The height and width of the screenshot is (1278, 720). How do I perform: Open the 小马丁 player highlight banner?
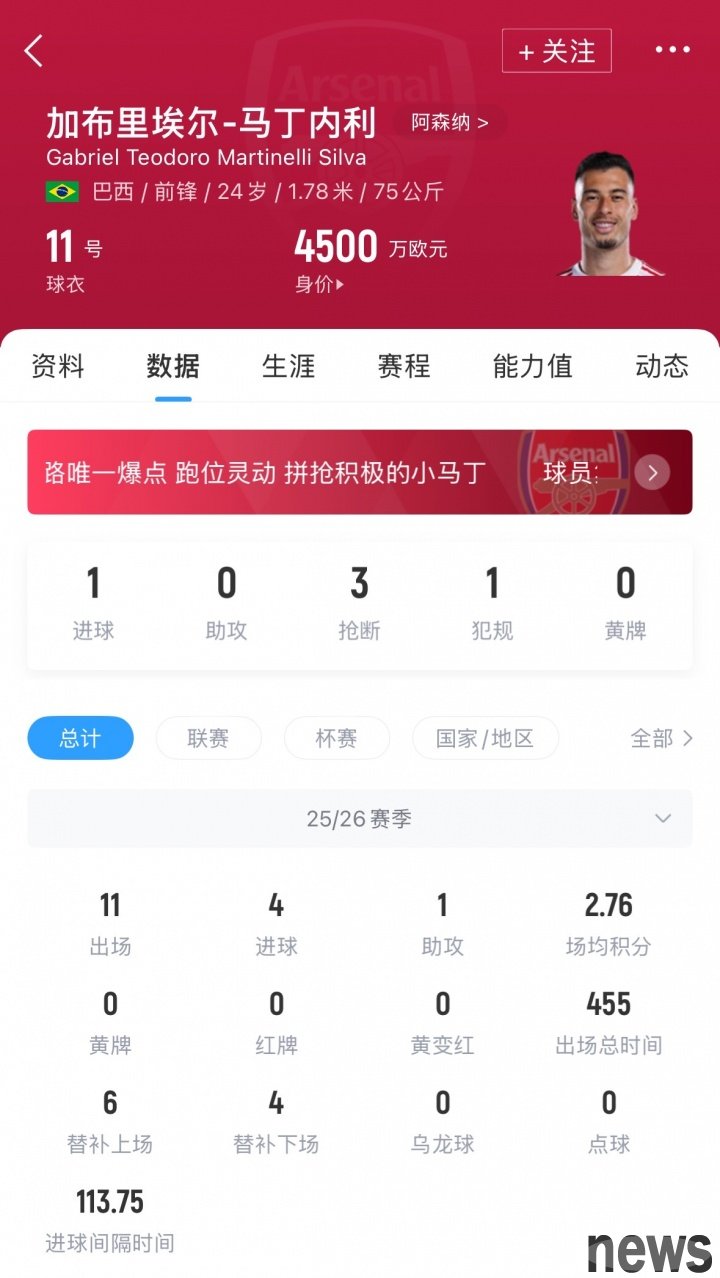[x=360, y=472]
